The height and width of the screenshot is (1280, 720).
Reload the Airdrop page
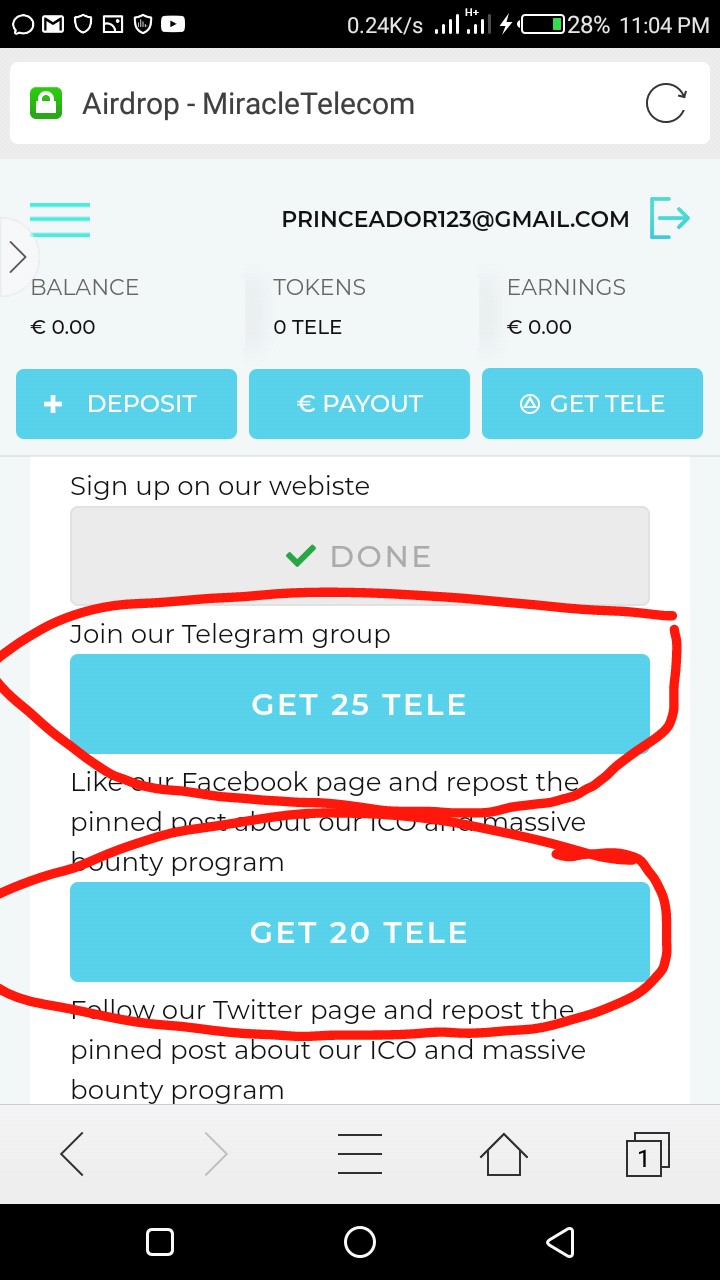pos(665,104)
